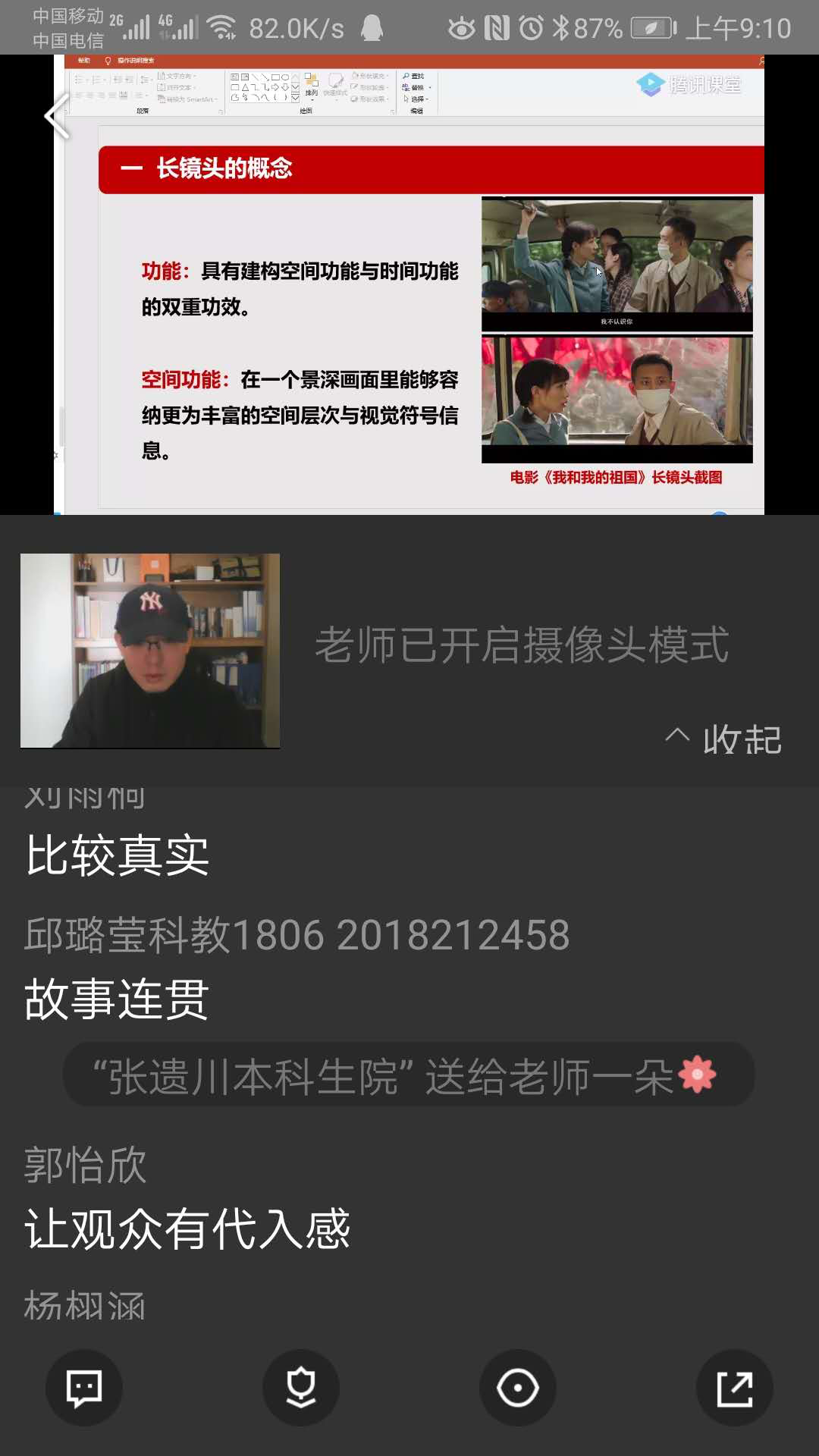
Task: Go back using the top-left arrow
Action: point(58,116)
